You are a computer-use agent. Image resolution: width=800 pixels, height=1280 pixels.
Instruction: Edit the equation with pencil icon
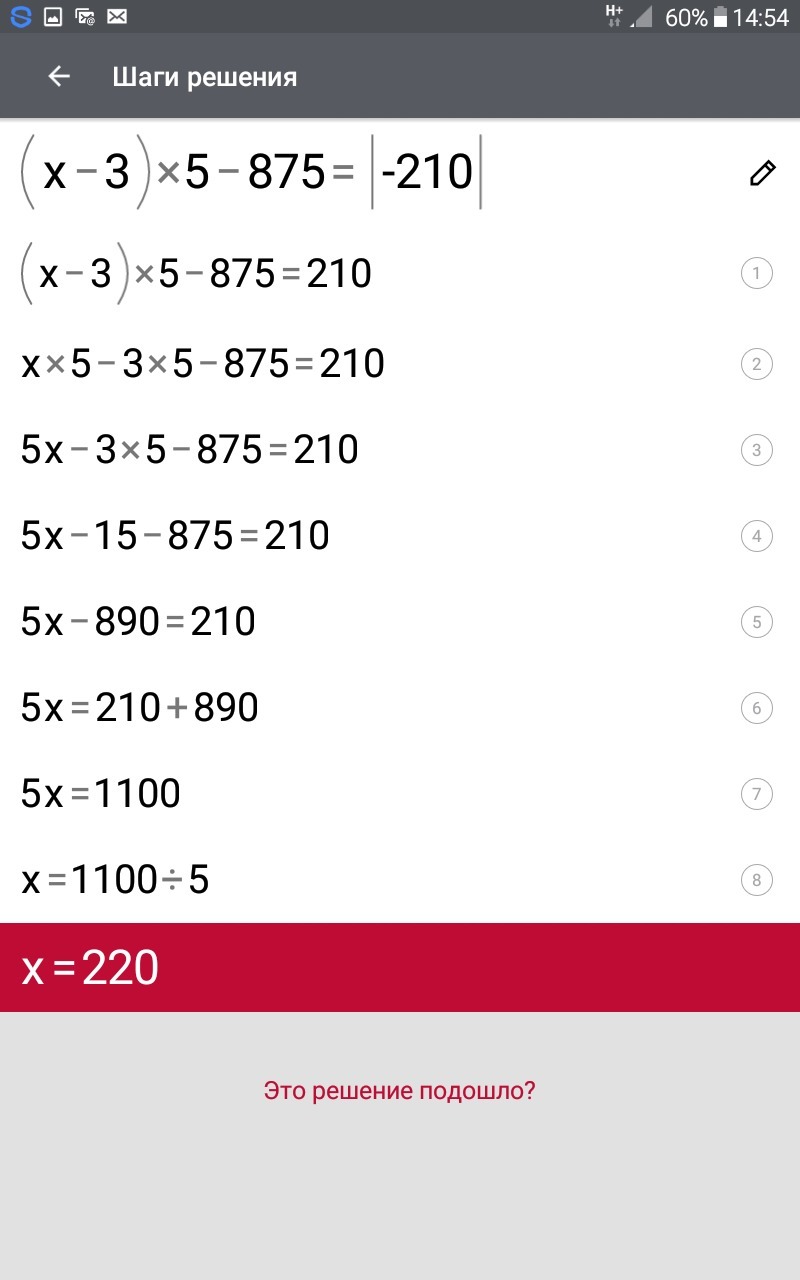point(762,173)
